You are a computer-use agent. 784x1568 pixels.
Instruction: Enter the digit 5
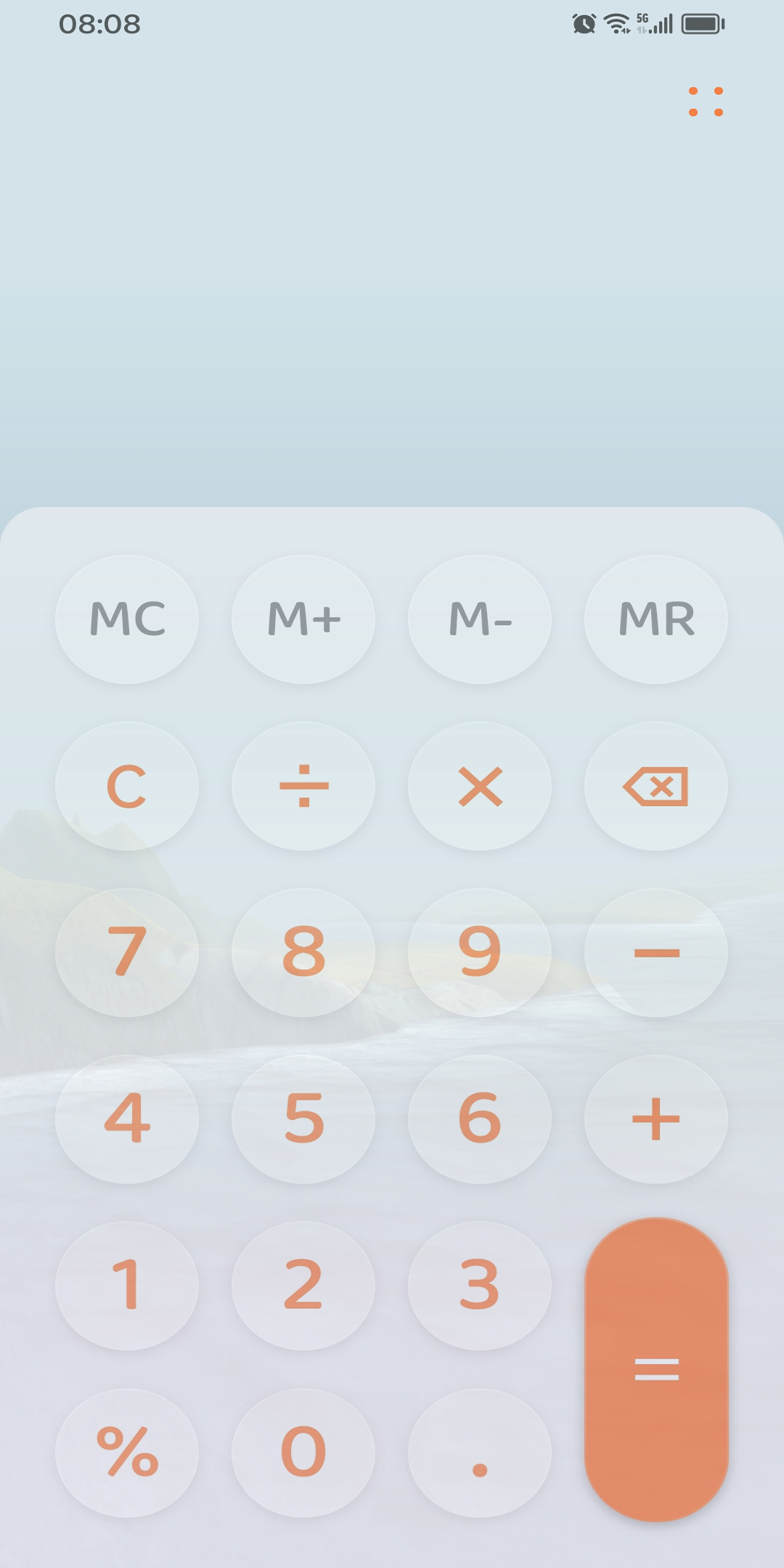303,1119
